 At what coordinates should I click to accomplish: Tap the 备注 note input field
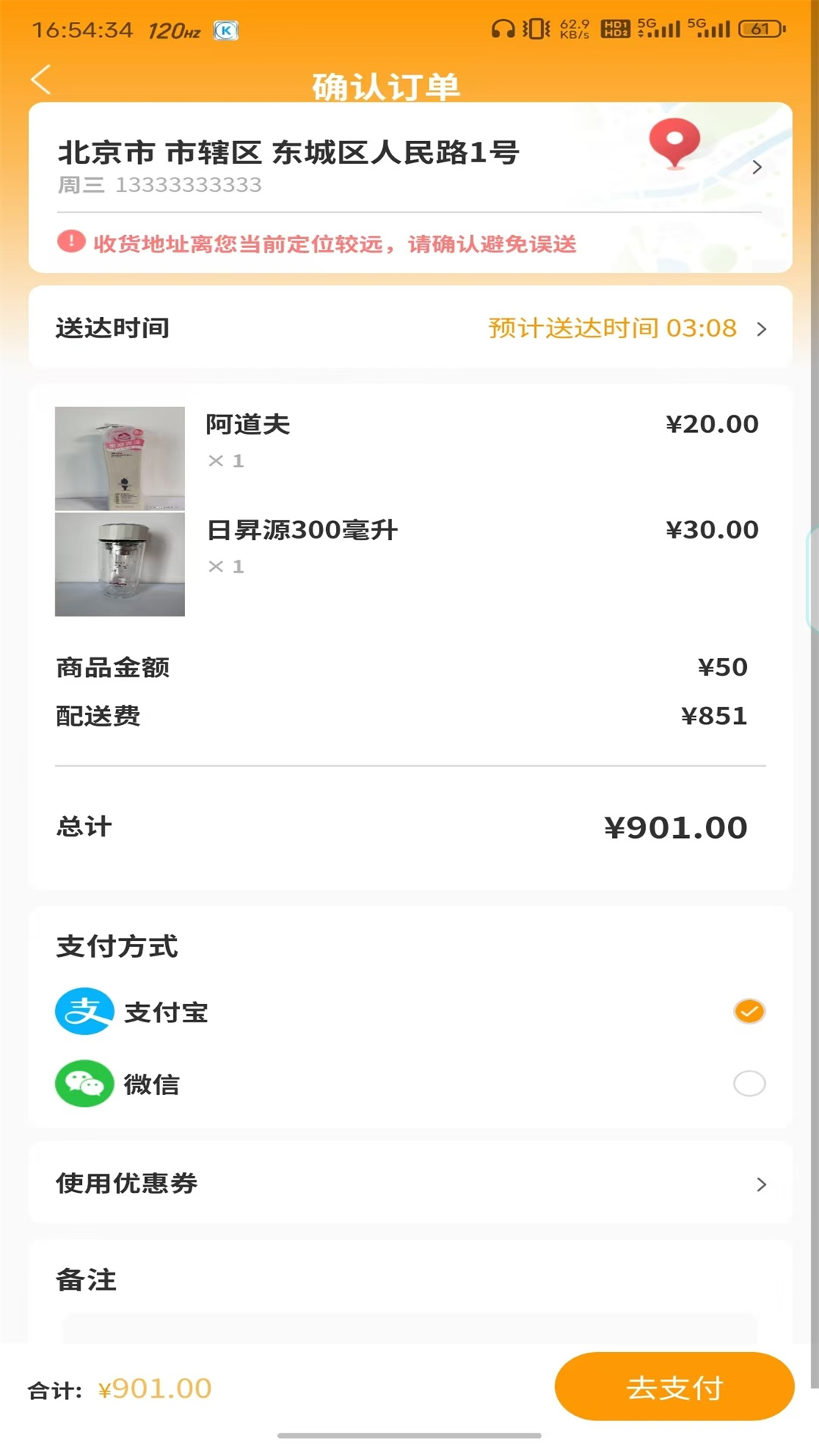click(409, 1327)
